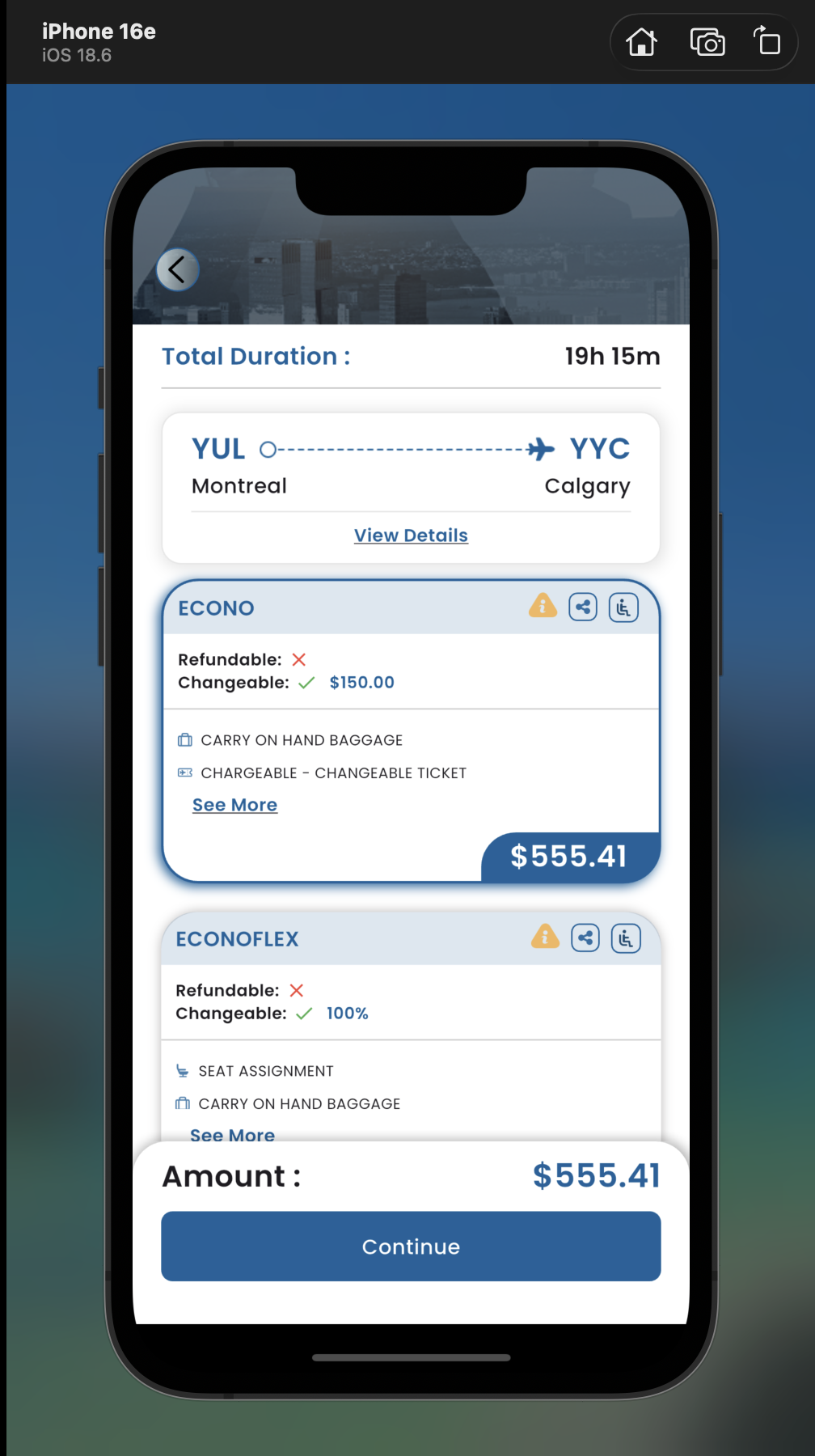Image resolution: width=815 pixels, height=1456 pixels.
Task: Open the warning info icon on ECONOFLEX
Action: tap(545, 937)
